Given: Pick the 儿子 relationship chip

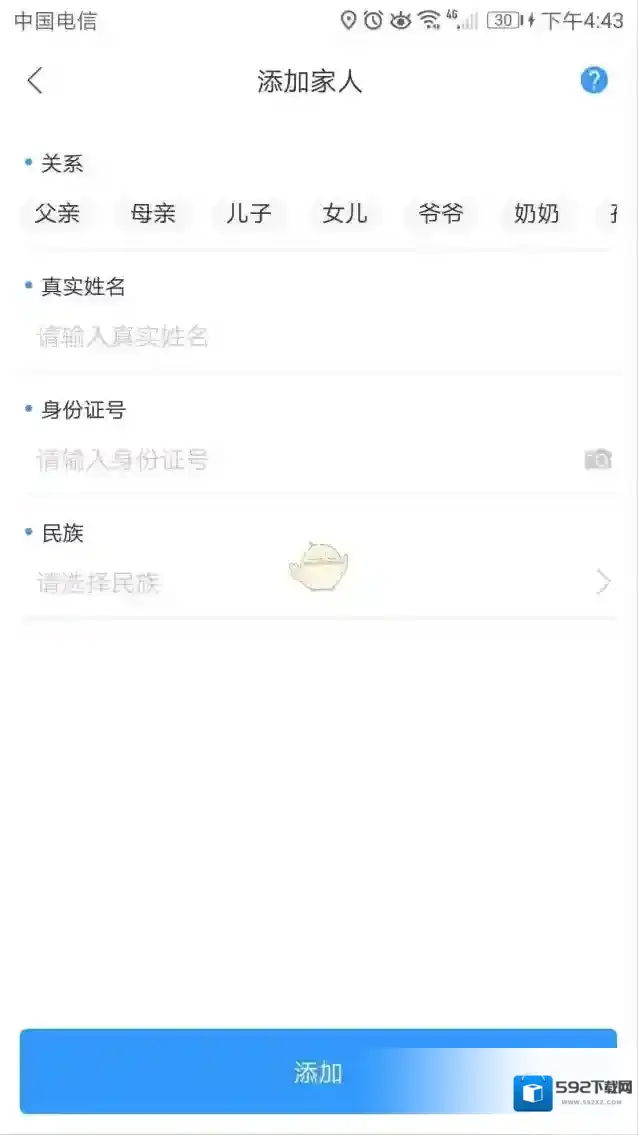Looking at the screenshot, I should 249,213.
